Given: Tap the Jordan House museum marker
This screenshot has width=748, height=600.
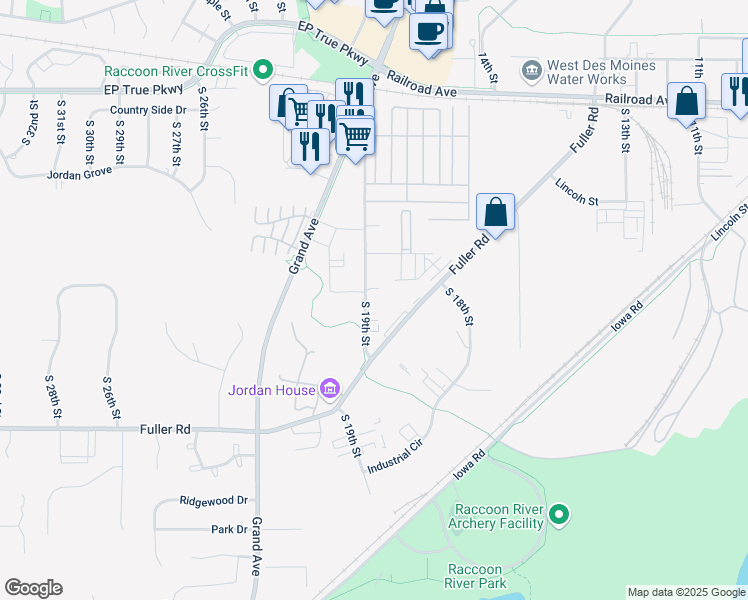Looking at the screenshot, I should [x=330, y=389].
